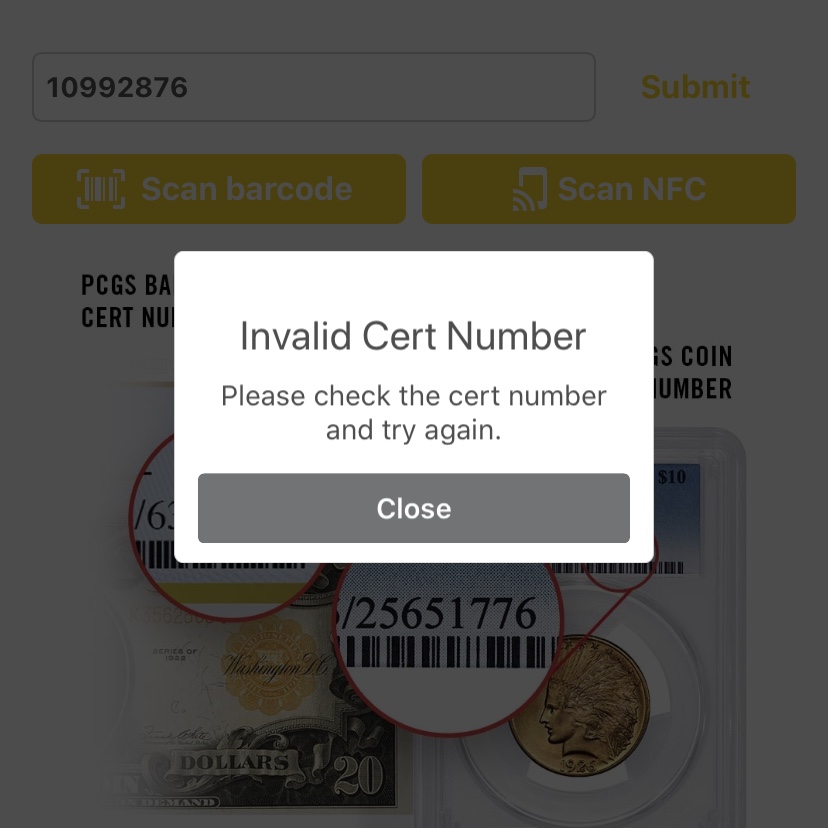This screenshot has height=828, width=828.
Task: Submit the entered cert number
Action: click(x=695, y=87)
